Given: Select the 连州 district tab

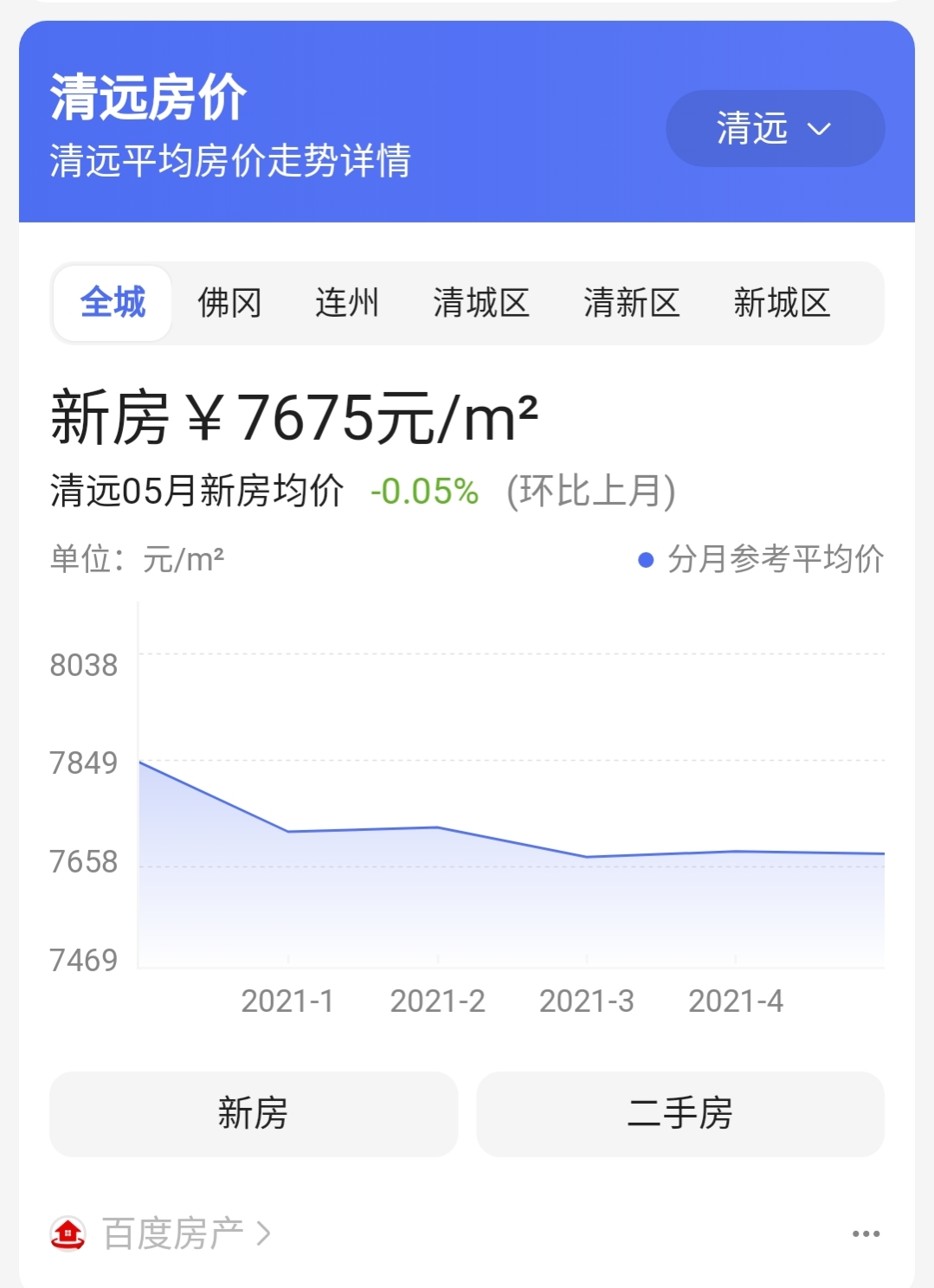Looking at the screenshot, I should (x=348, y=303).
